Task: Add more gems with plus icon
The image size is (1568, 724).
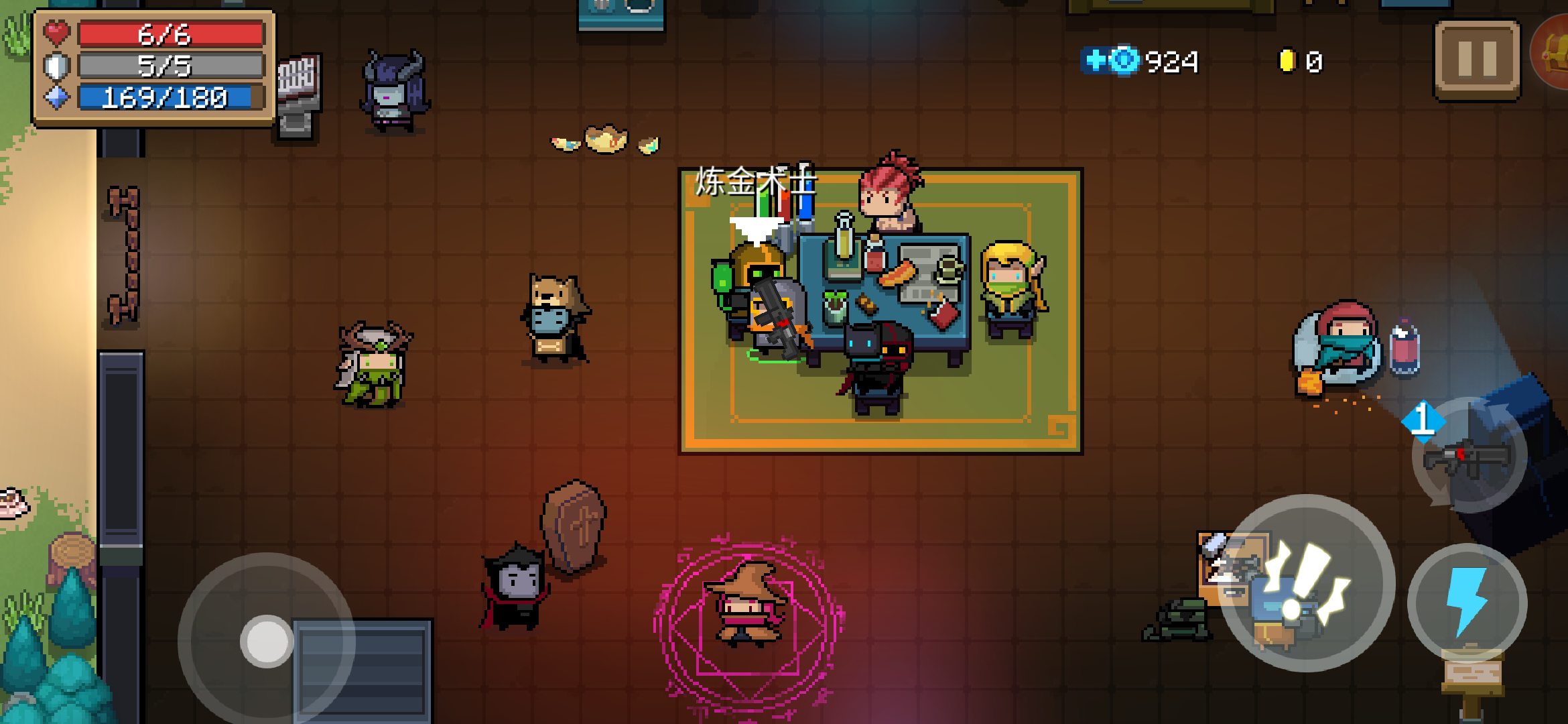Action: pyautogui.click(x=1096, y=60)
